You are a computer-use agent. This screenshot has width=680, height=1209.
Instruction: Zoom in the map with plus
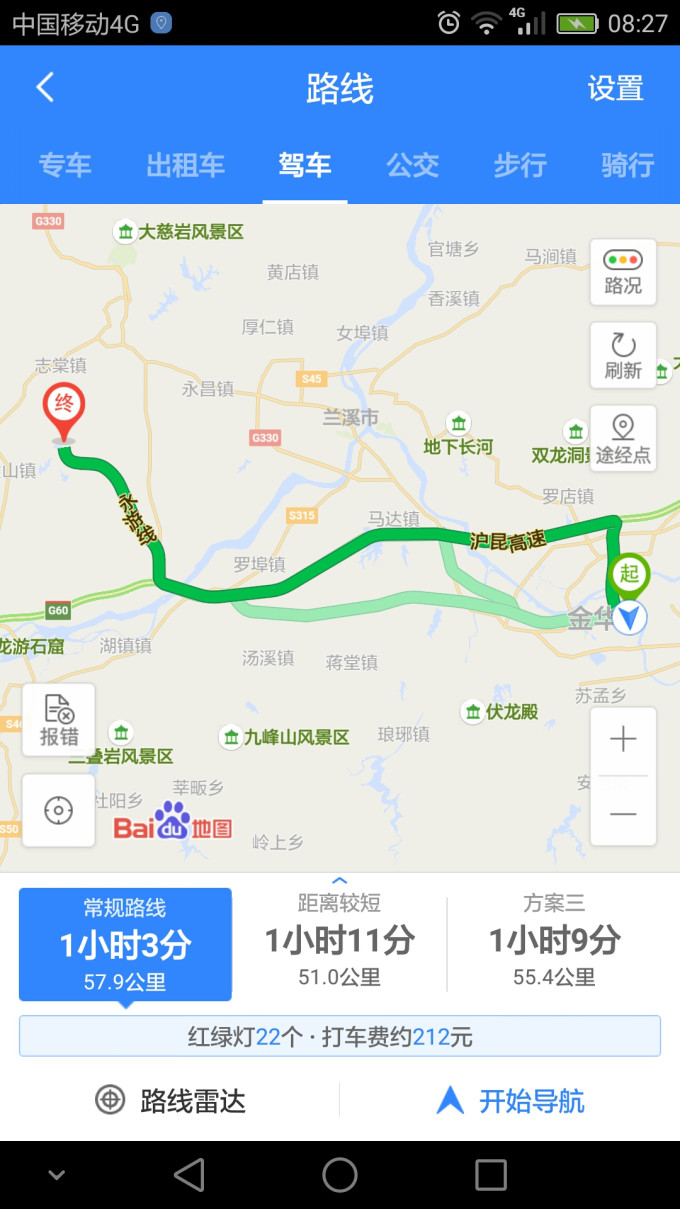click(623, 740)
